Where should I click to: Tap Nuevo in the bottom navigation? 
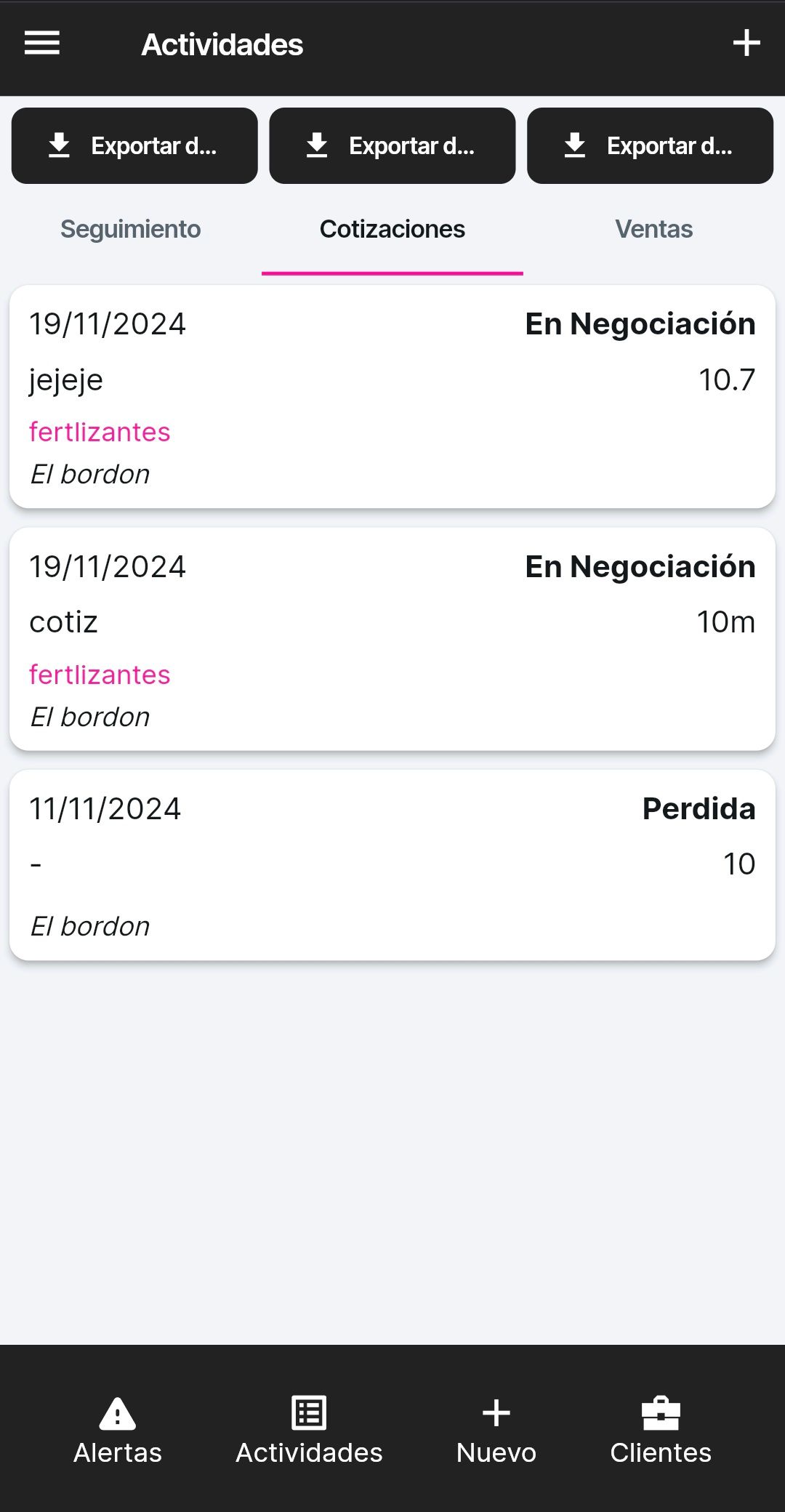click(496, 1431)
